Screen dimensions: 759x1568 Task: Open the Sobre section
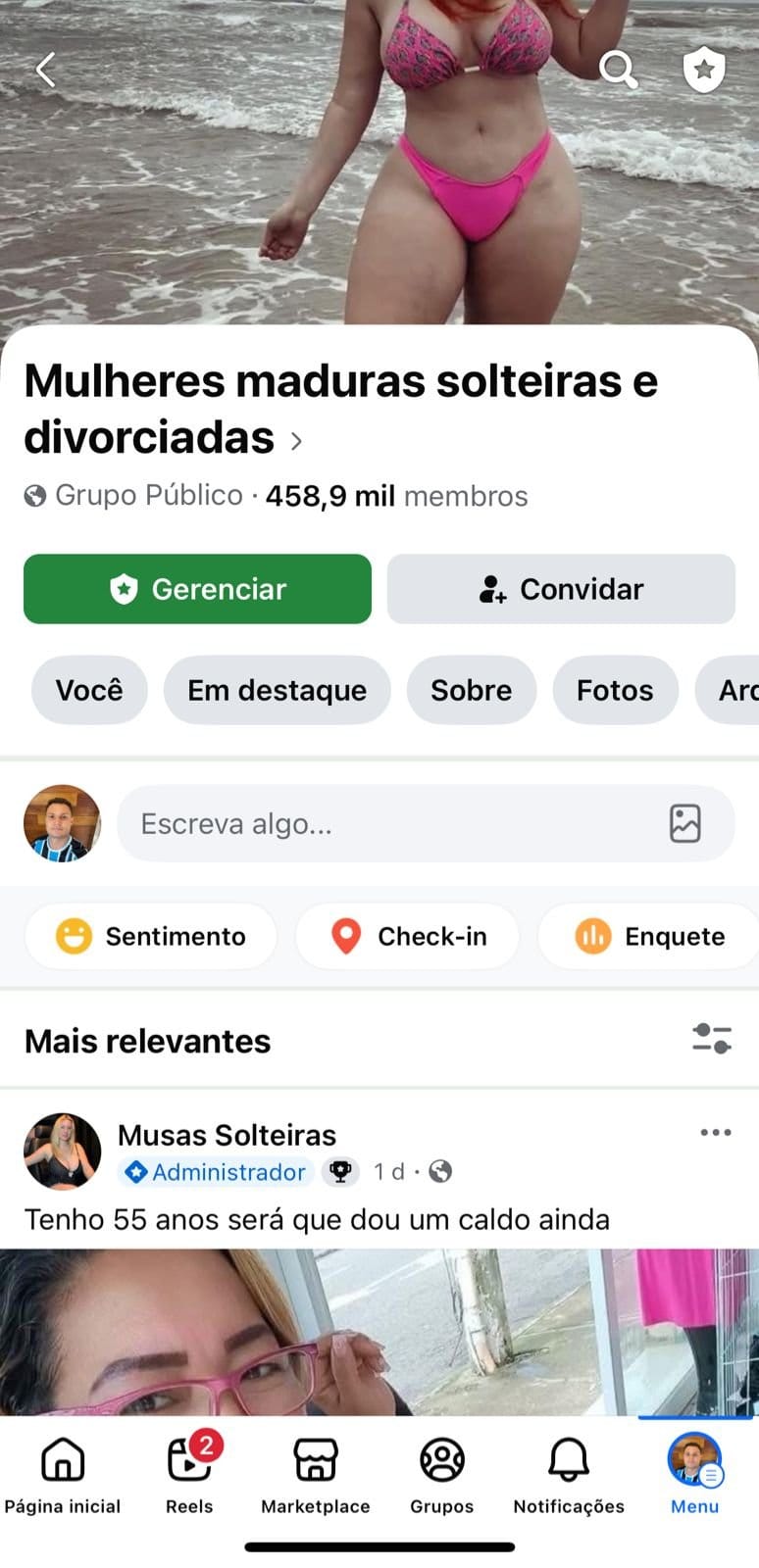pyautogui.click(x=471, y=690)
